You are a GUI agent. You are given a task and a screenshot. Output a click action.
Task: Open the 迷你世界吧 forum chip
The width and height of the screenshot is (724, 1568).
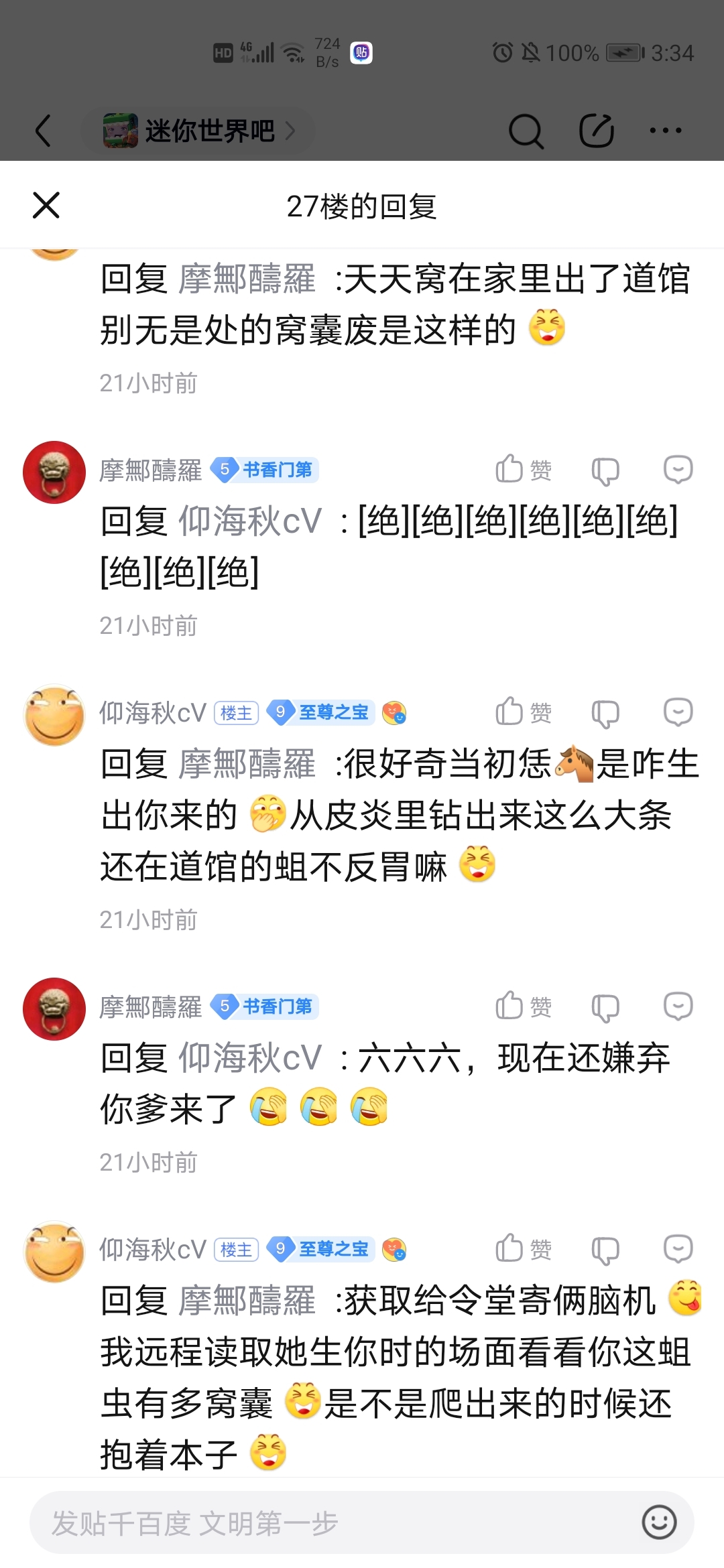[199, 130]
